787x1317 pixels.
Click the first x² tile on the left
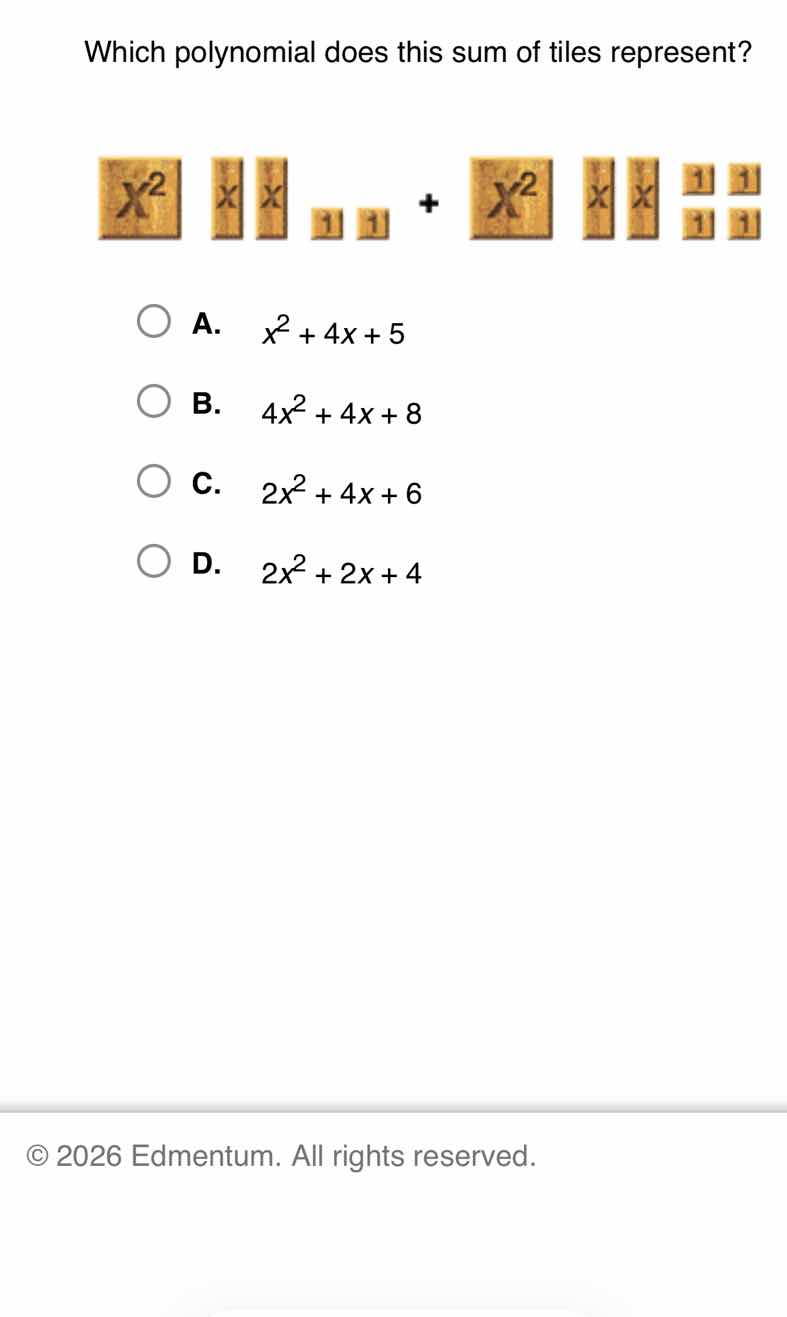(138, 198)
